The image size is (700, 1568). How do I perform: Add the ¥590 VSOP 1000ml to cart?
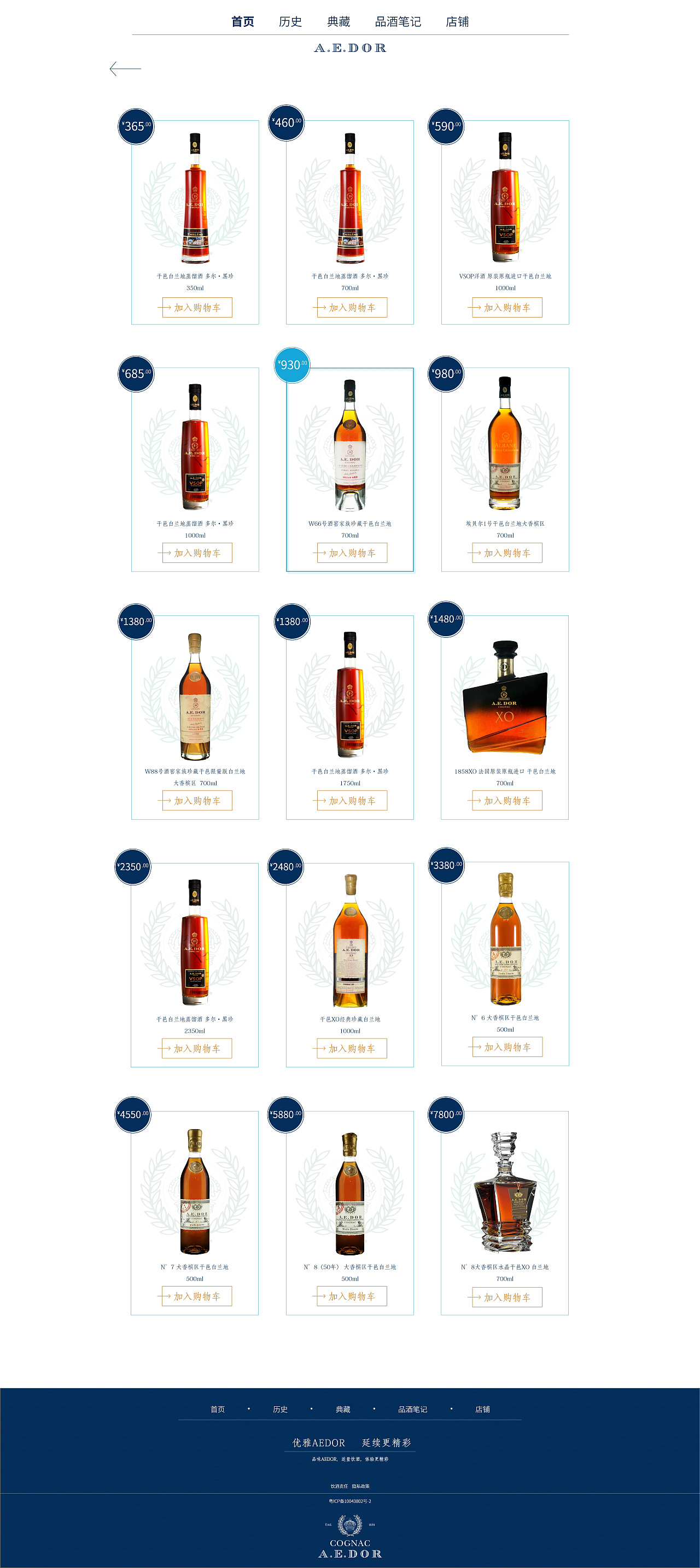[x=507, y=307]
